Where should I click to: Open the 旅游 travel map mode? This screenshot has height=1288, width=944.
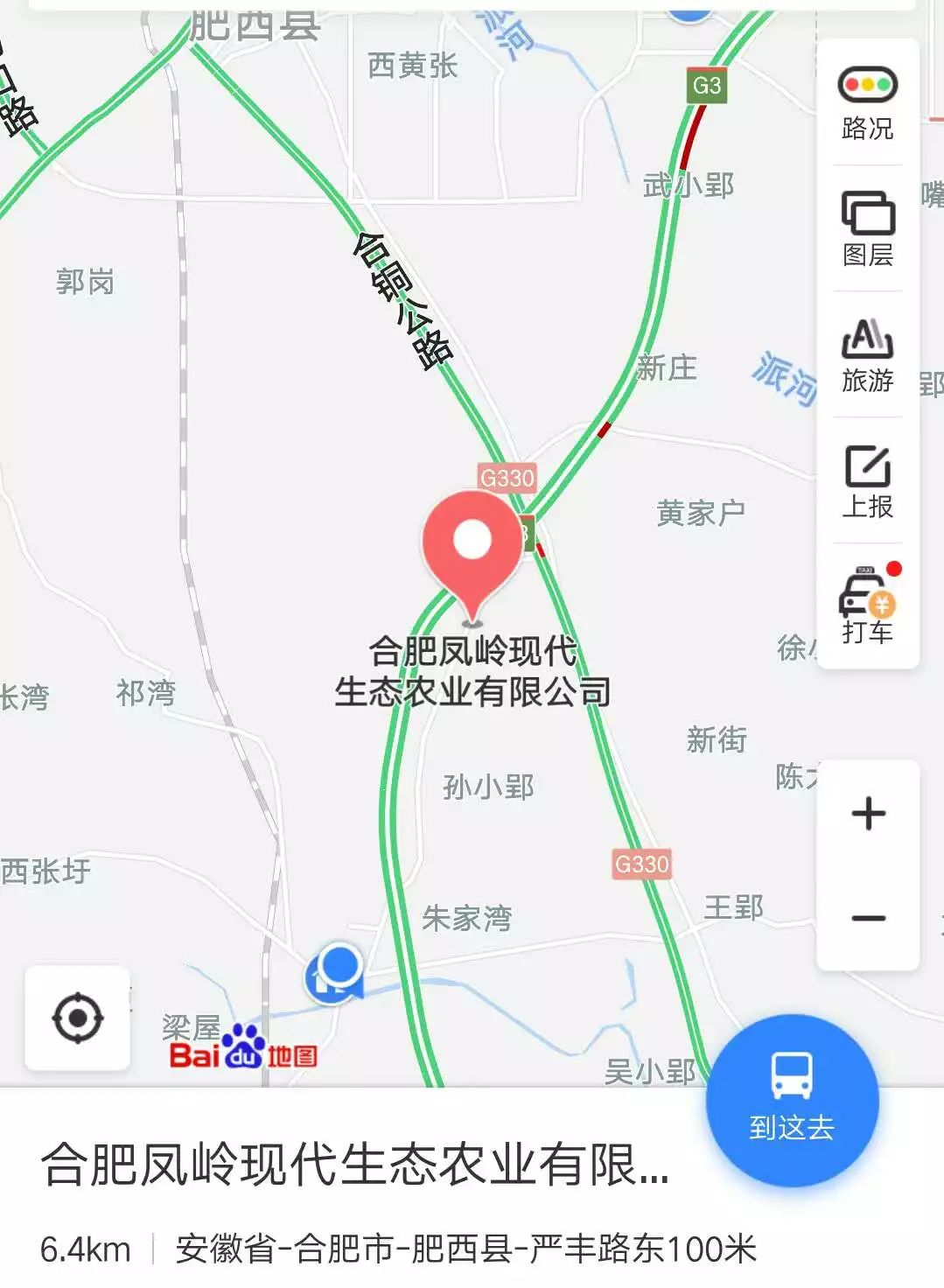coord(867,355)
